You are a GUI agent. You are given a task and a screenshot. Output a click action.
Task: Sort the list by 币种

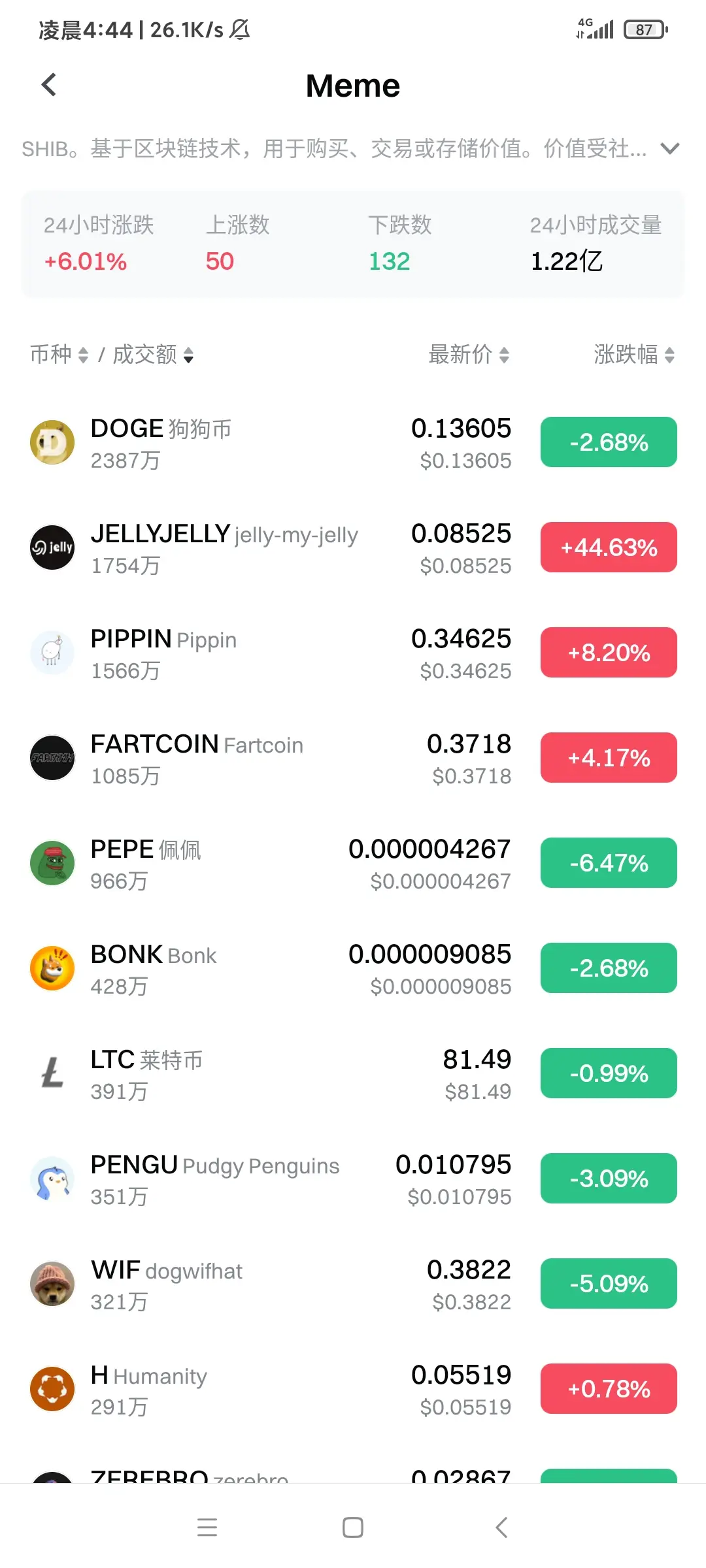pyautogui.click(x=59, y=355)
